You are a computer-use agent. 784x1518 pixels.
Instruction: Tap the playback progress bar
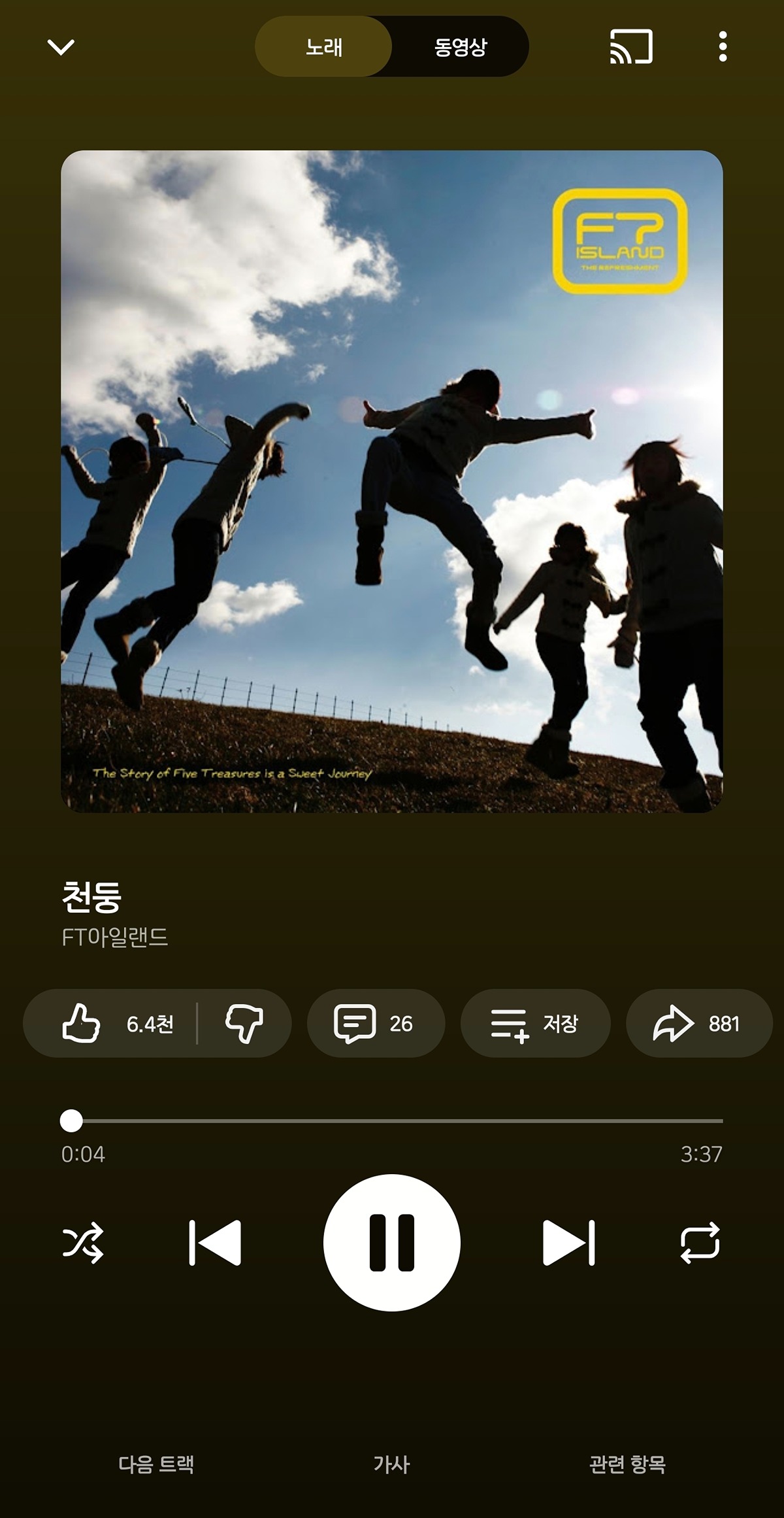pos(392,1121)
